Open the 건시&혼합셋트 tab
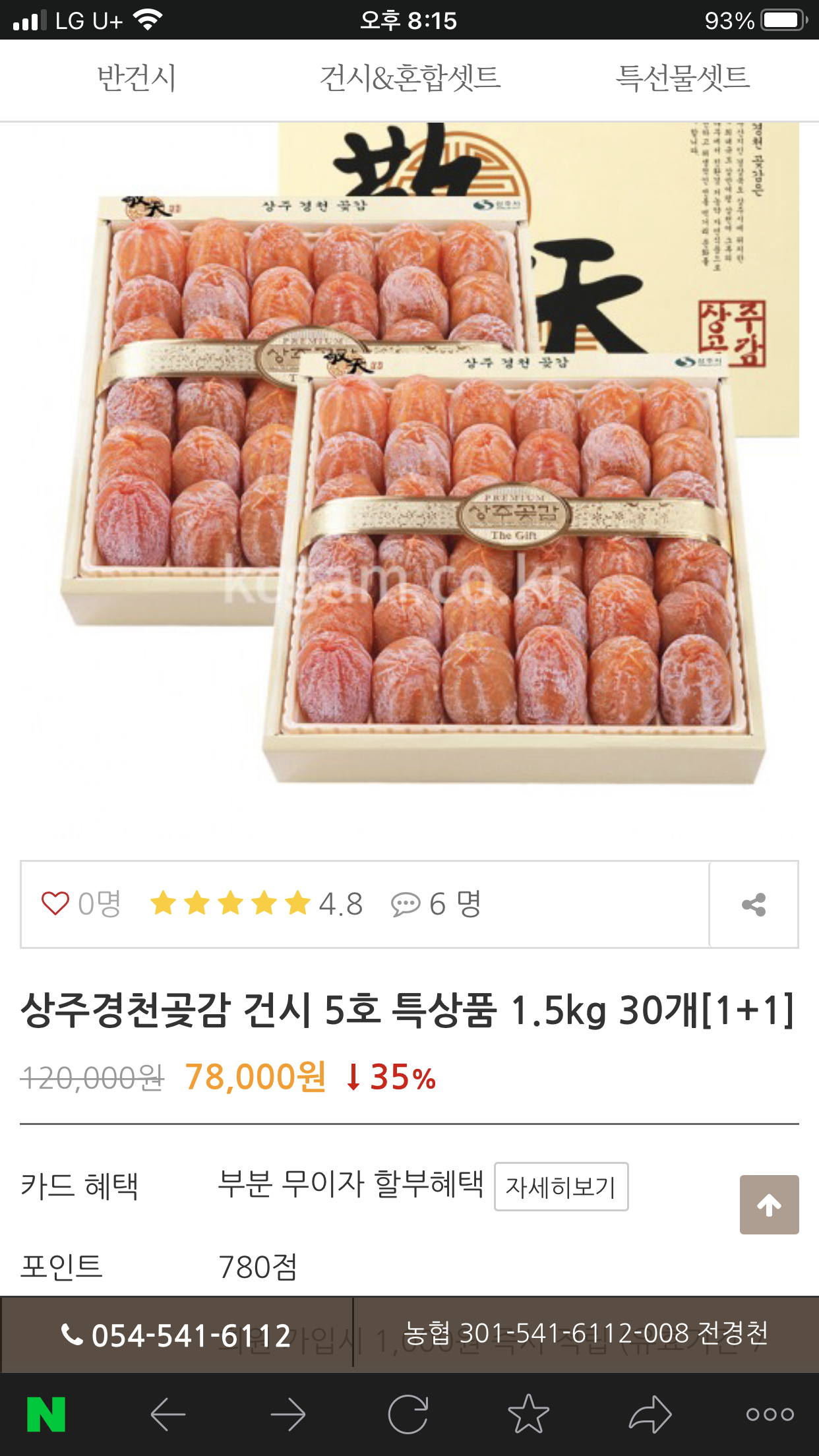This screenshot has height=1456, width=819. tap(409, 78)
